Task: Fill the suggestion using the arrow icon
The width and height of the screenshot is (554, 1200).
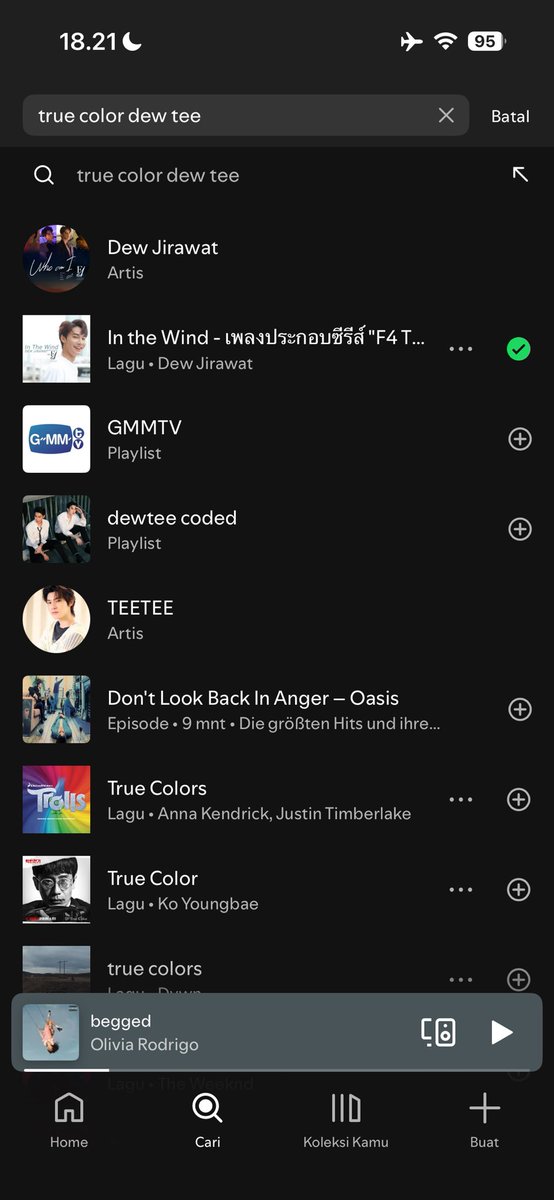Action: pos(520,175)
